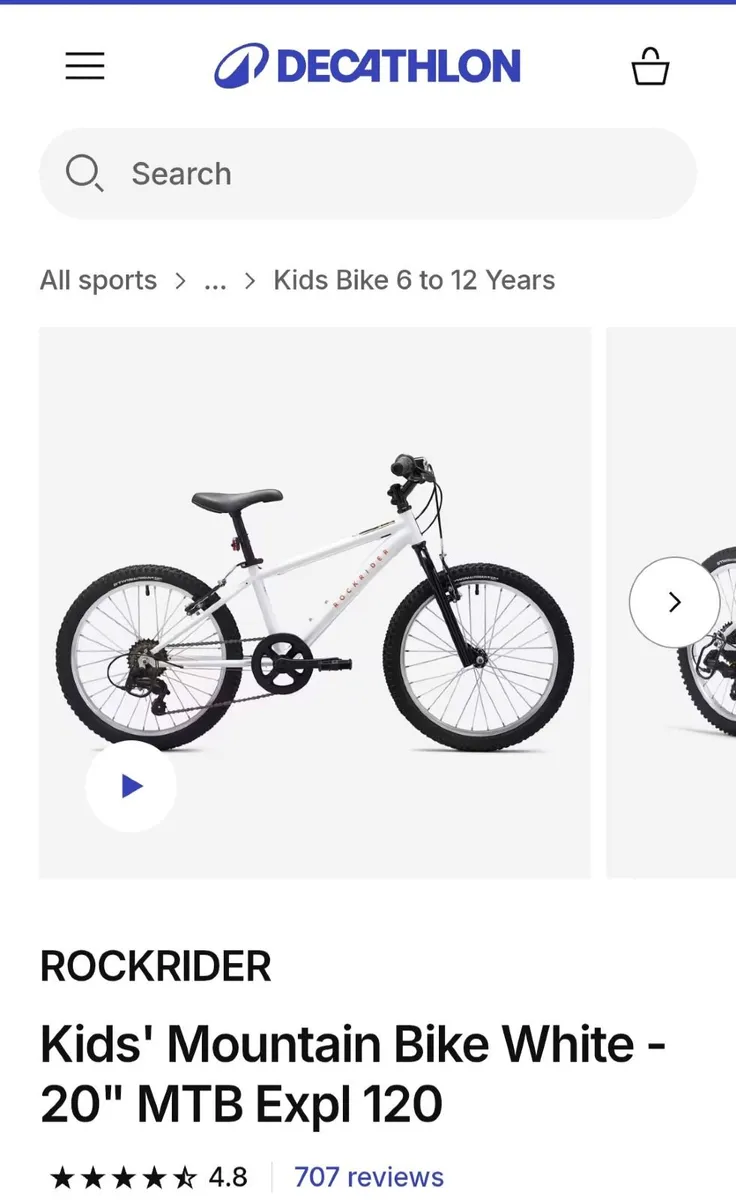Image resolution: width=736 pixels, height=1200 pixels.
Task: Click the breadcrumb chevron after All sports
Action: pos(180,281)
